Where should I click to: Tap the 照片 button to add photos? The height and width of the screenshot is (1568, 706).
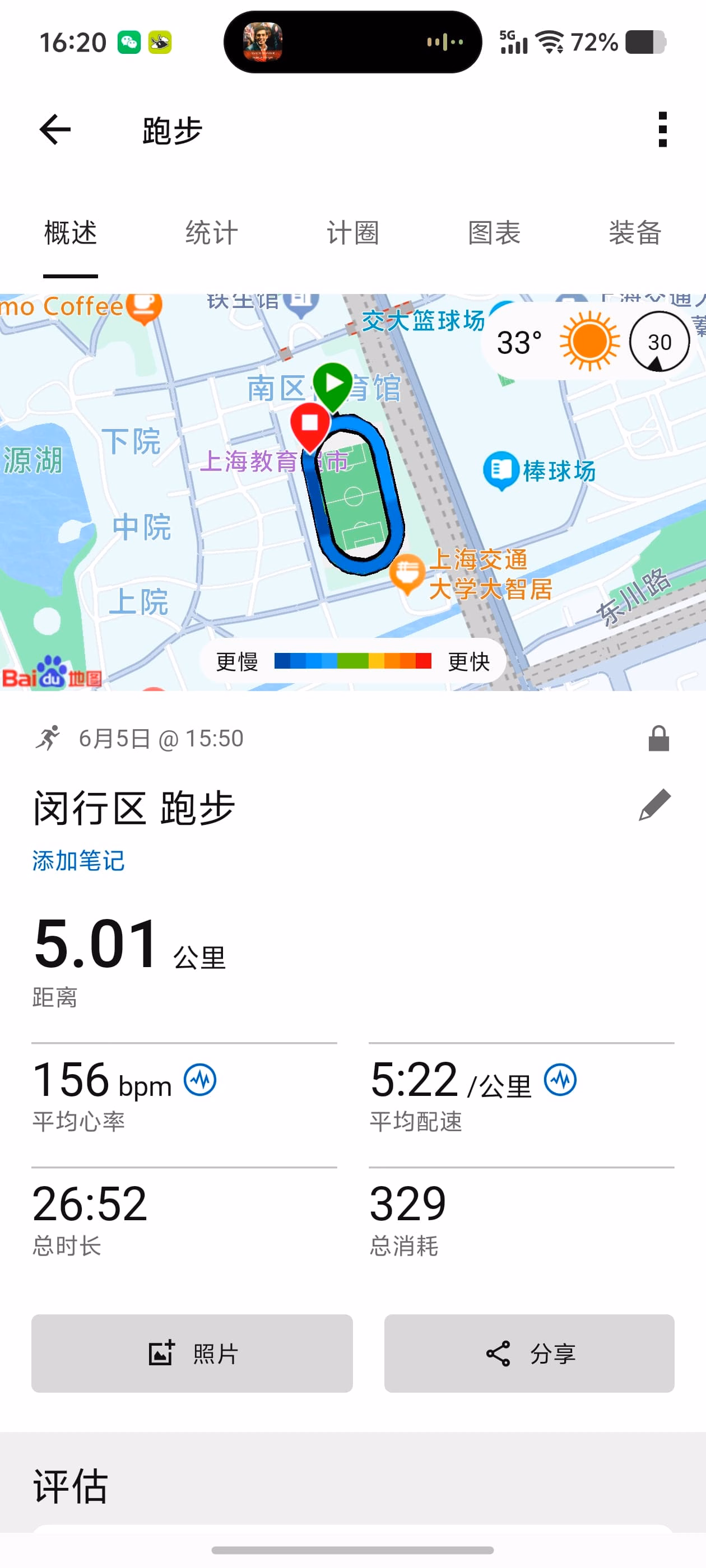coord(192,1353)
